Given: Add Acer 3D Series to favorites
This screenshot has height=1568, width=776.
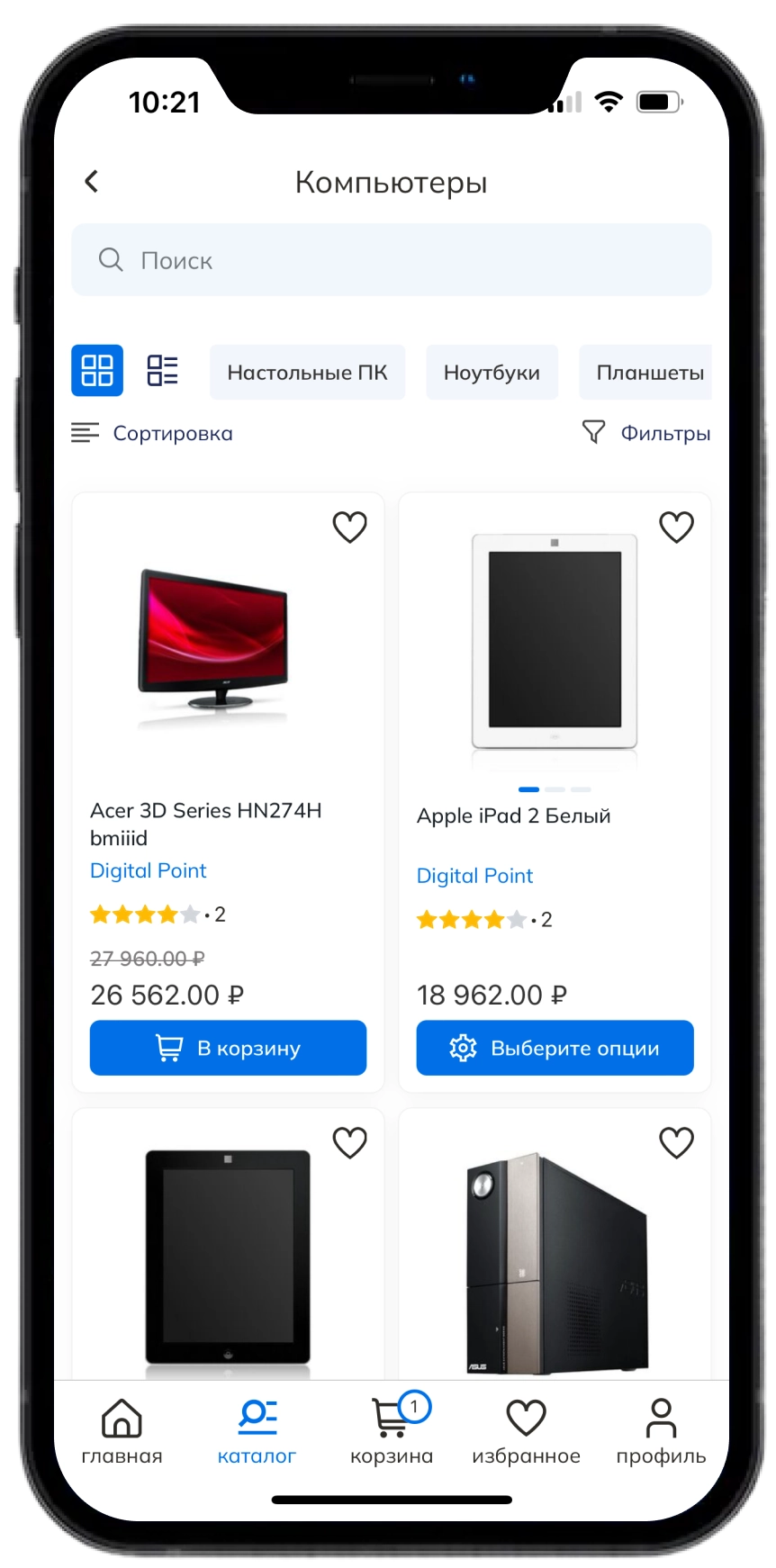Looking at the screenshot, I should click(x=350, y=527).
